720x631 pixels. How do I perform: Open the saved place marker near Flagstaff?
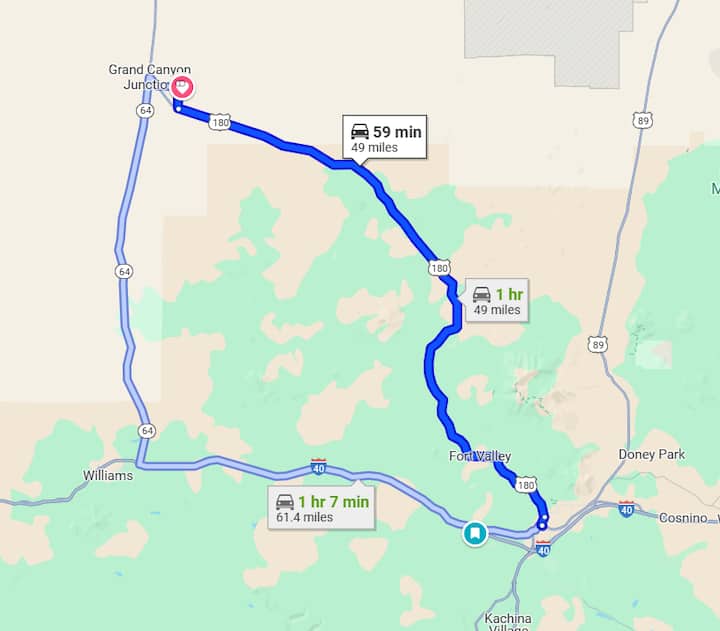[475, 534]
